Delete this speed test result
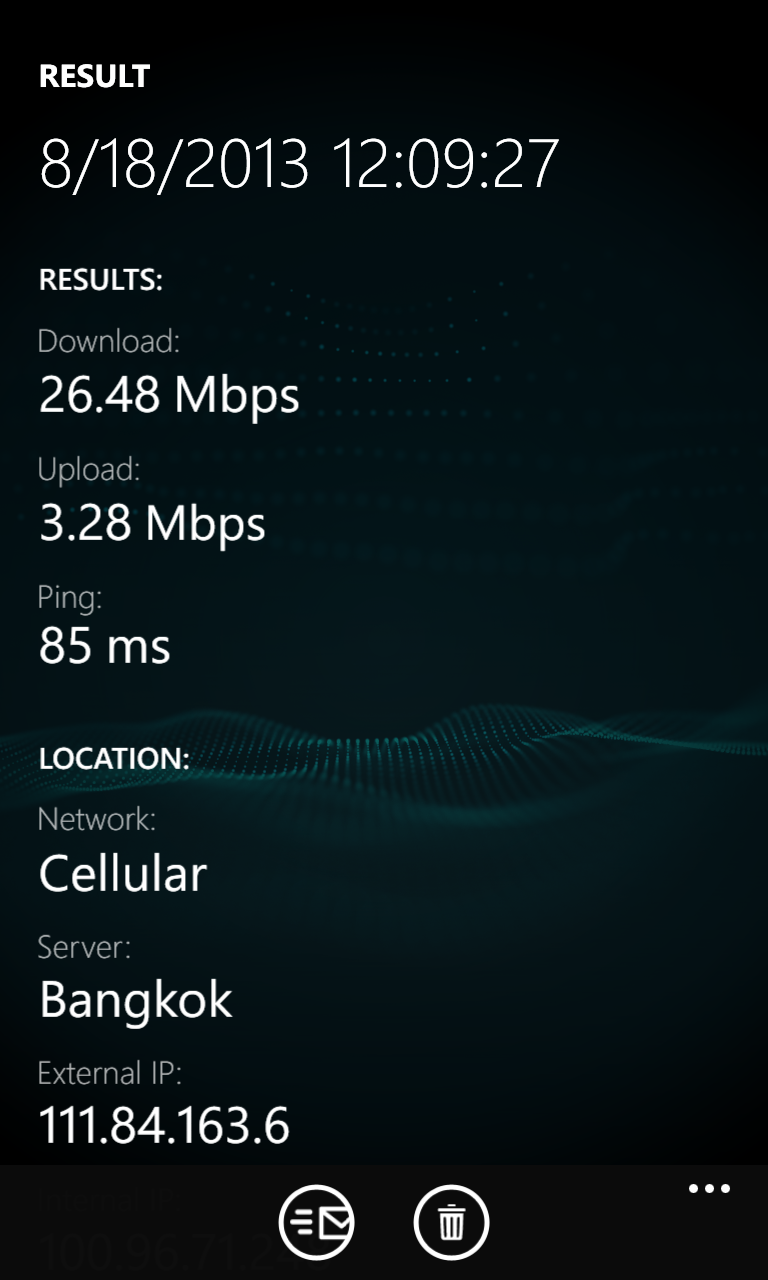Image resolution: width=768 pixels, height=1280 pixels. pyautogui.click(x=451, y=1221)
